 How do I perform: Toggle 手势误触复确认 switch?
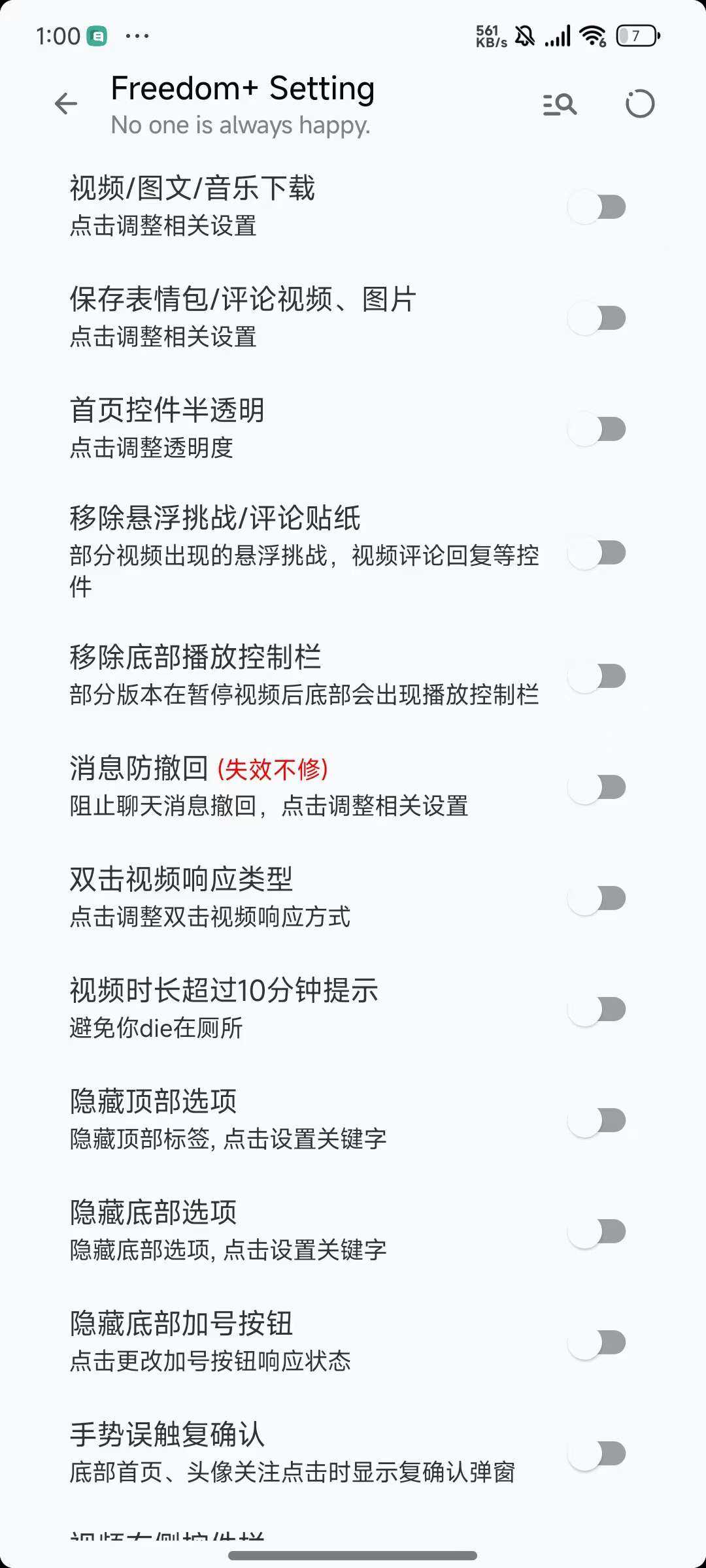pos(597,1454)
